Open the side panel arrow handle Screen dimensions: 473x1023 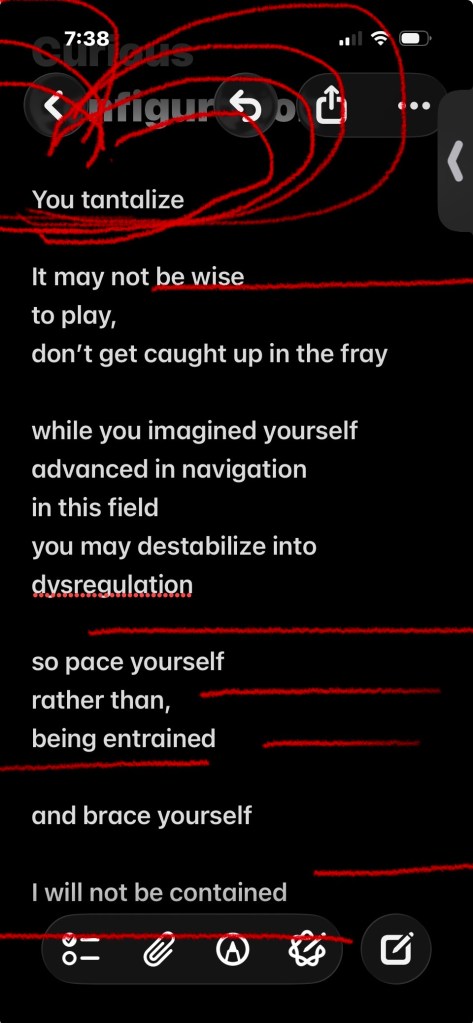pos(456,160)
